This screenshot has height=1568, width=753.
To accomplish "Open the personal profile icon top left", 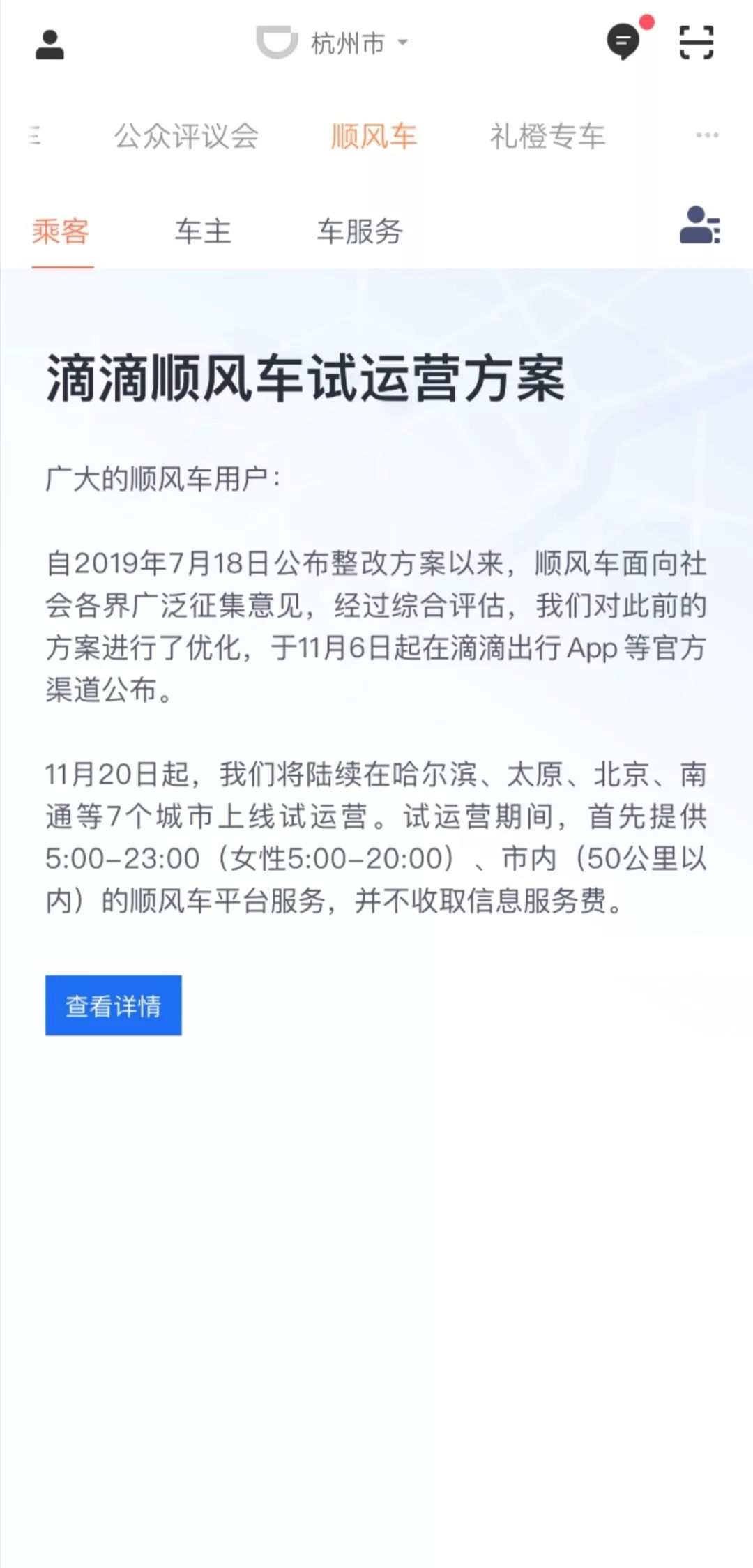I will [50, 44].
